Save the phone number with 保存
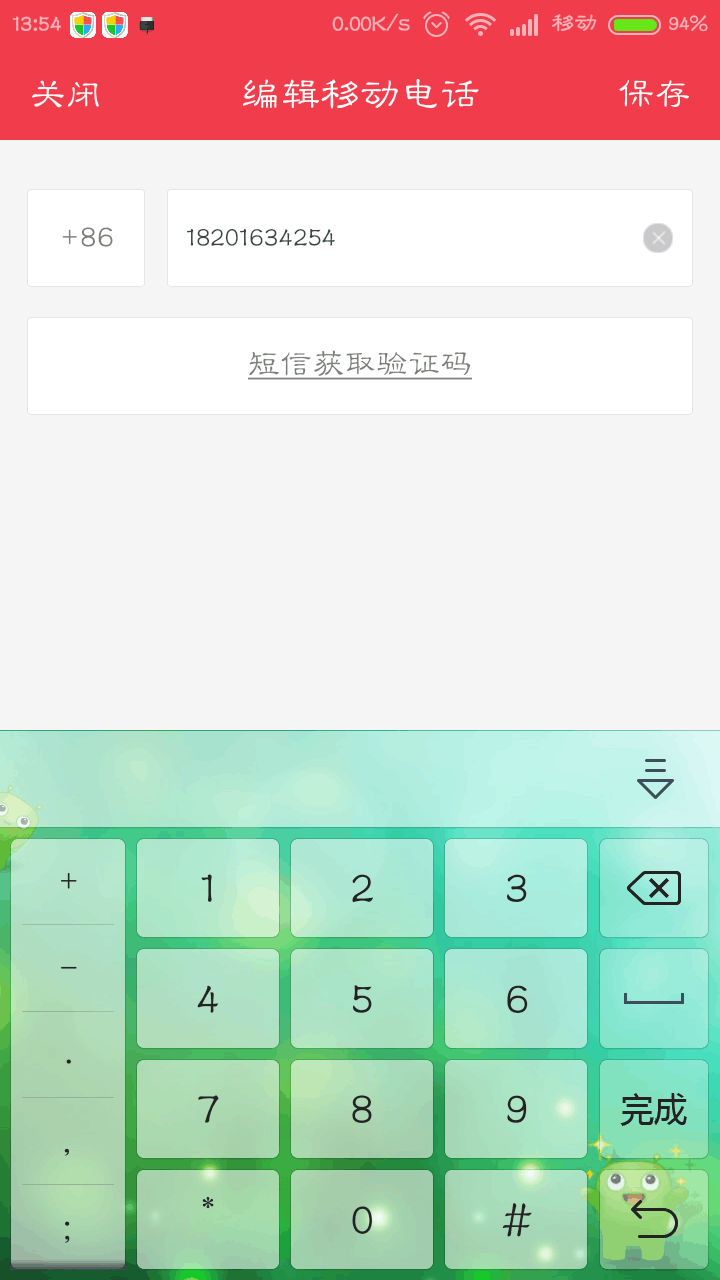 pos(654,94)
